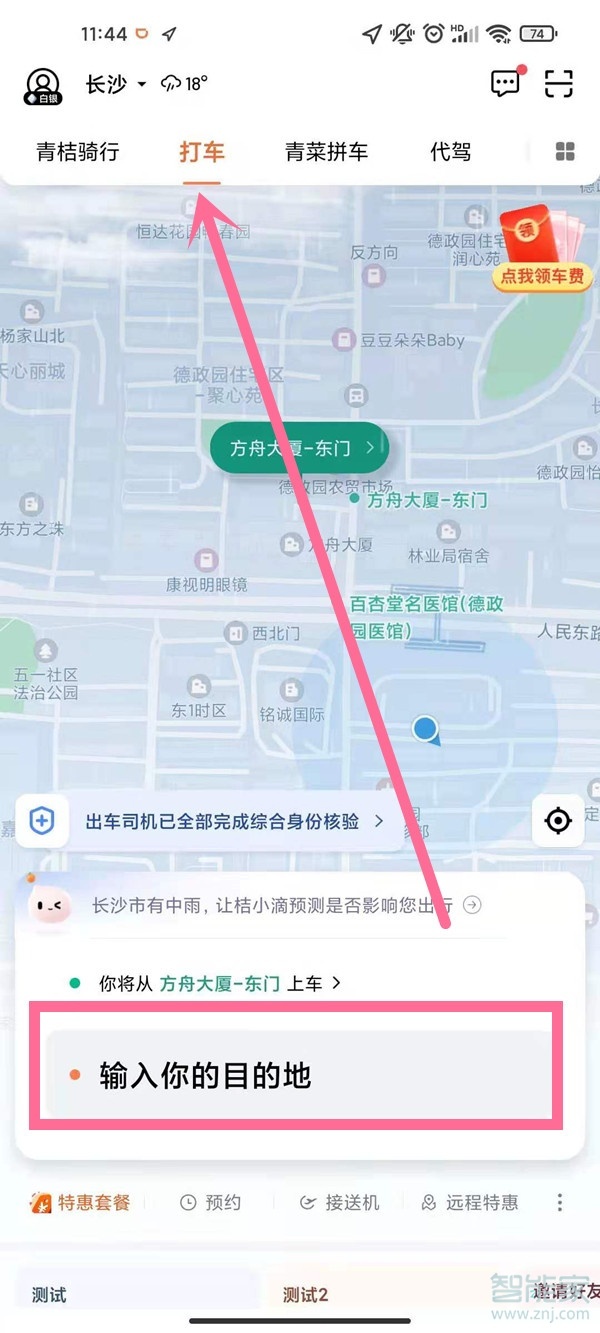Open the all-services grid icon
The image size is (600, 1333).
pos(565,152)
